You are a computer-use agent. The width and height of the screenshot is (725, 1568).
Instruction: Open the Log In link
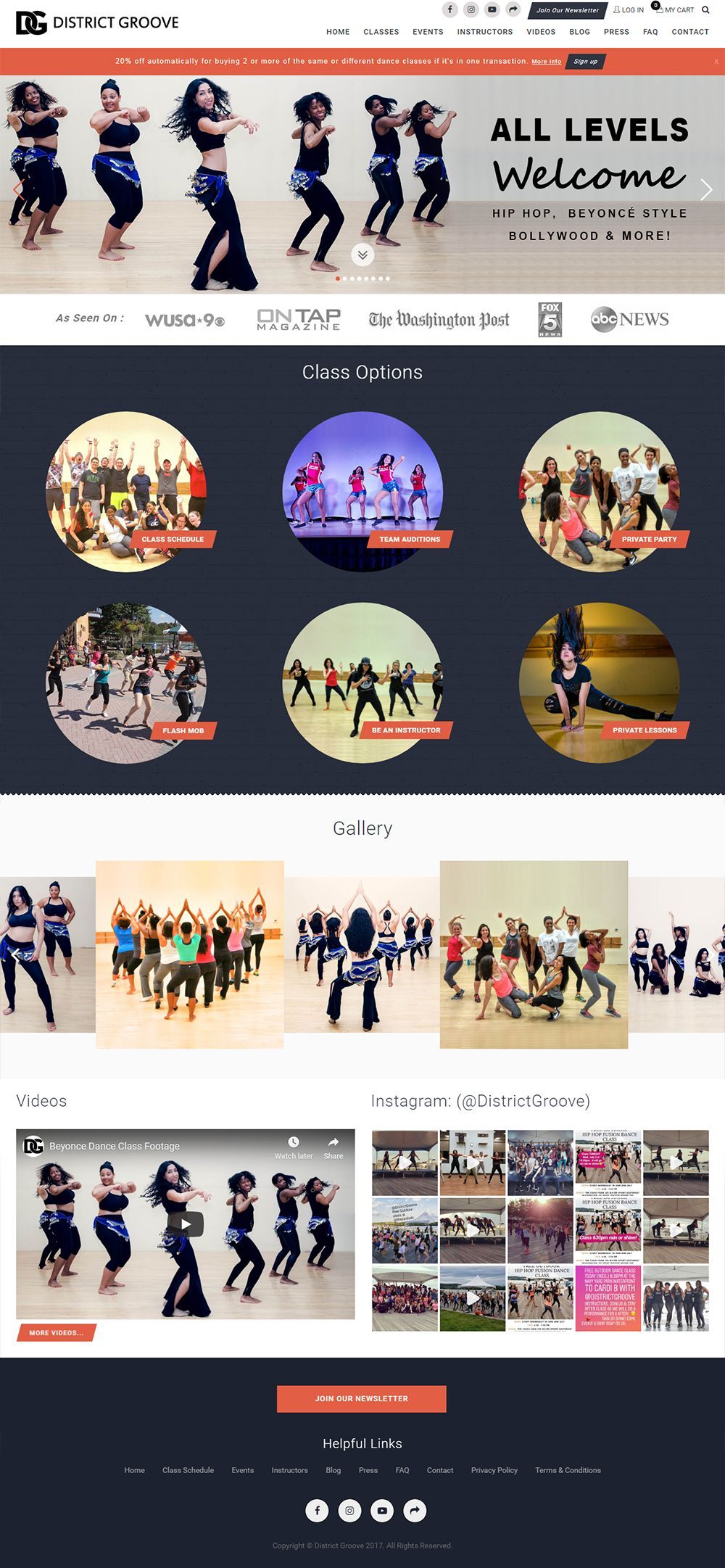pyautogui.click(x=629, y=10)
